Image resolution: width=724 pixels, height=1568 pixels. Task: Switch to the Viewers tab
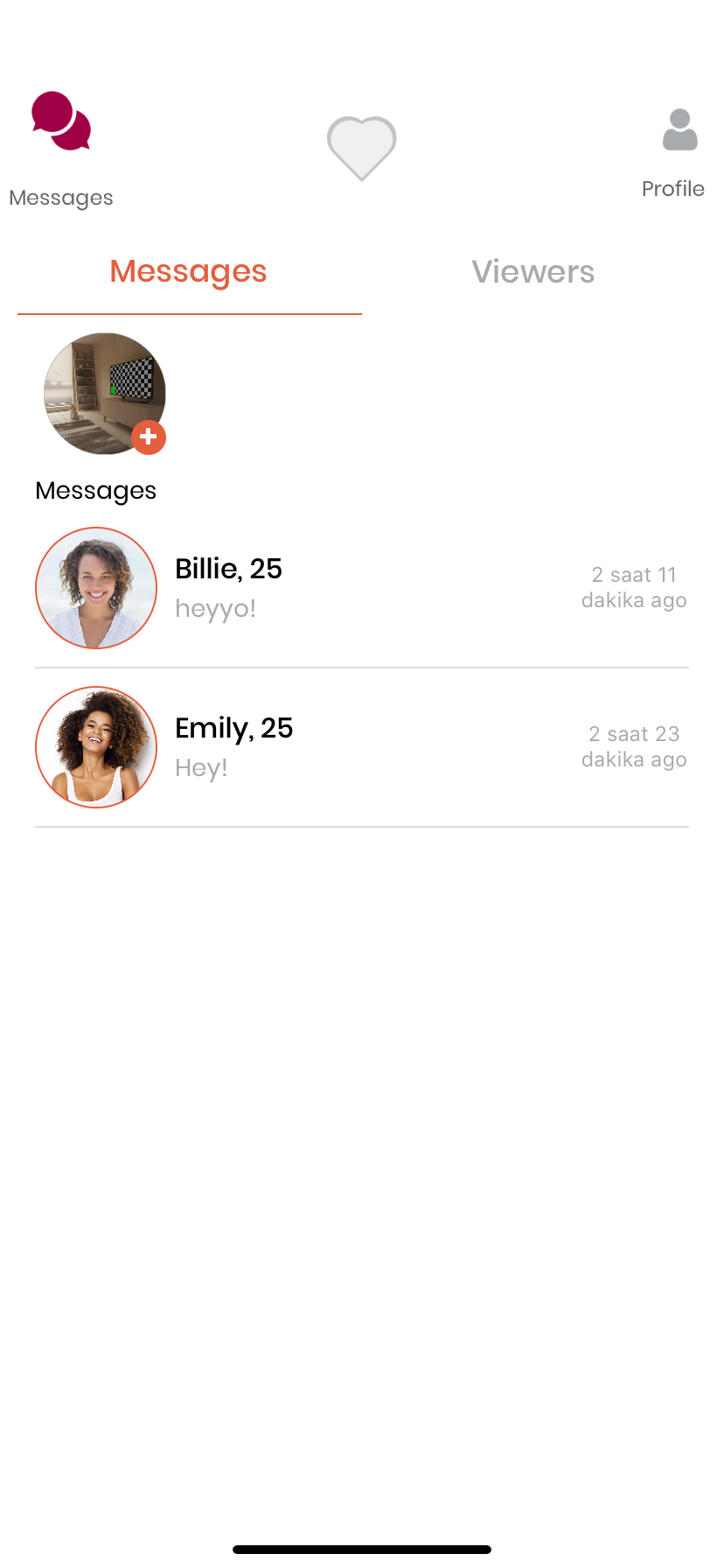[x=533, y=272]
